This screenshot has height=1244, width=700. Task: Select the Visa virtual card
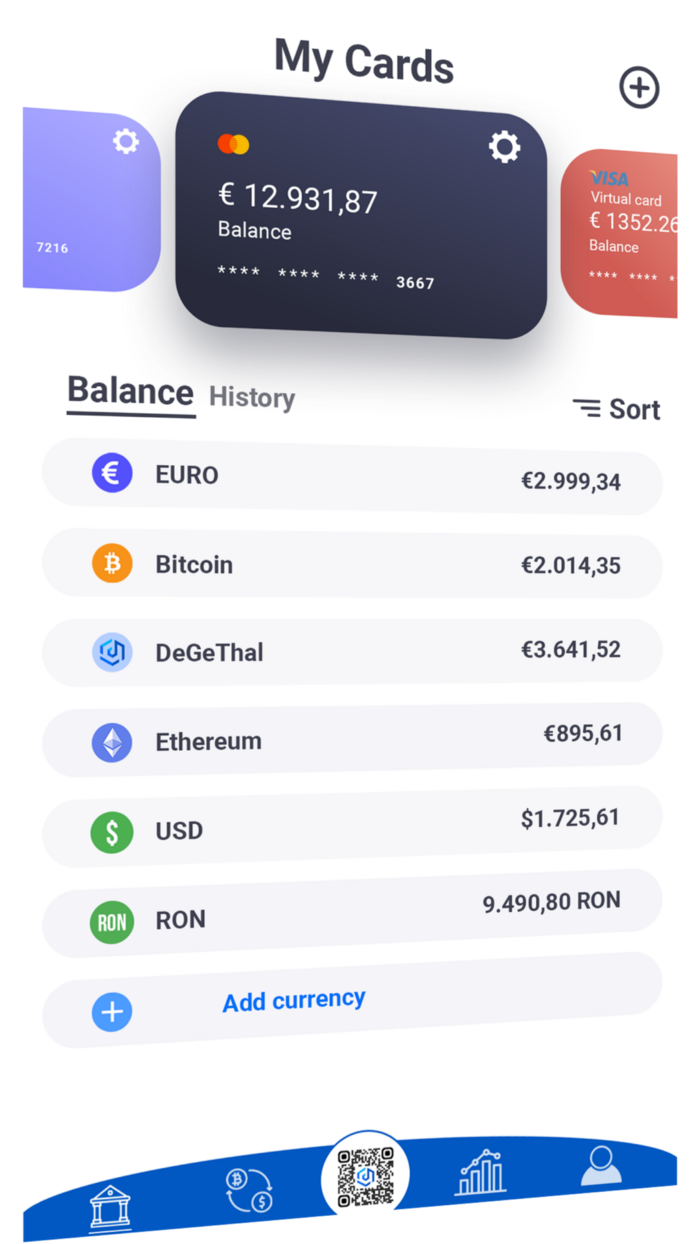click(619, 232)
